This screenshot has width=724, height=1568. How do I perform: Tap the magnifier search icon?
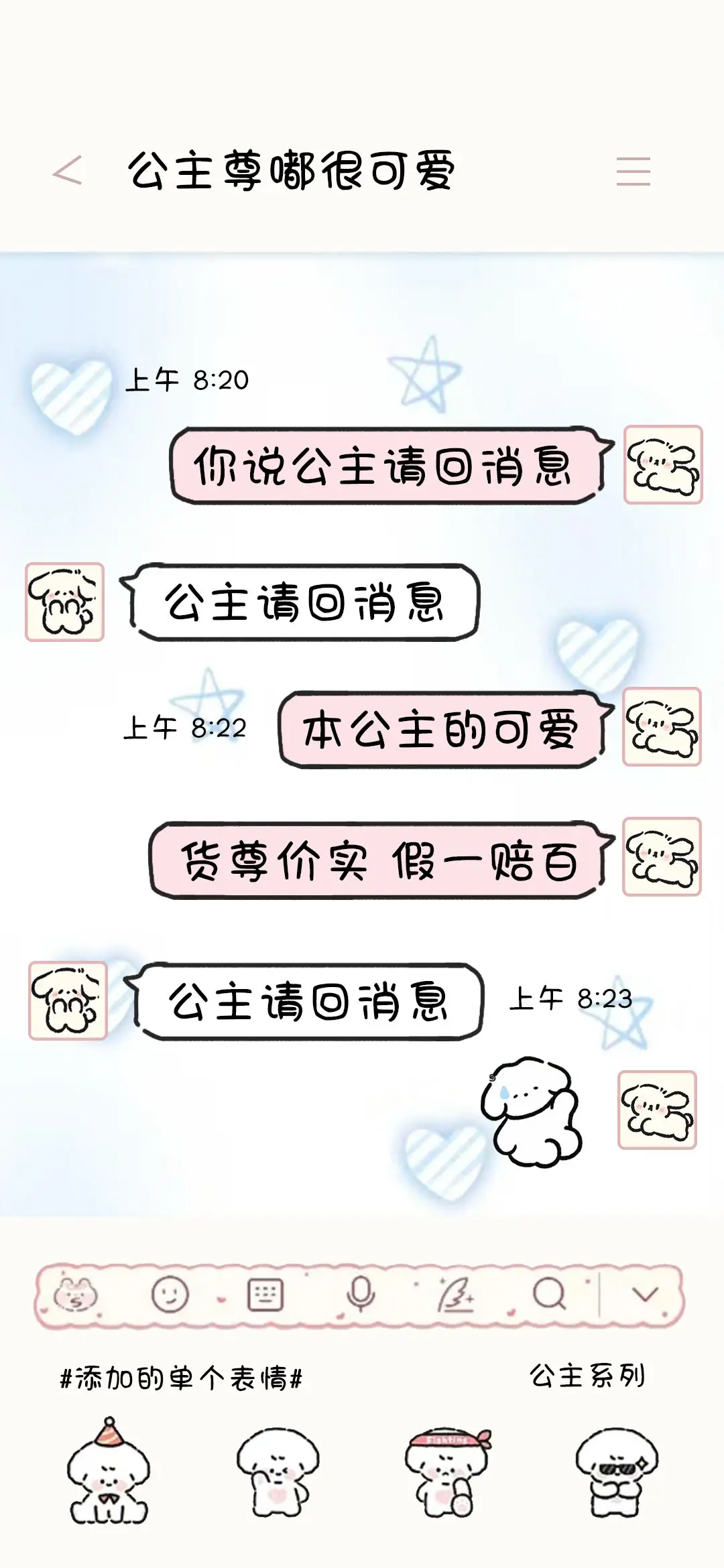(x=551, y=1293)
